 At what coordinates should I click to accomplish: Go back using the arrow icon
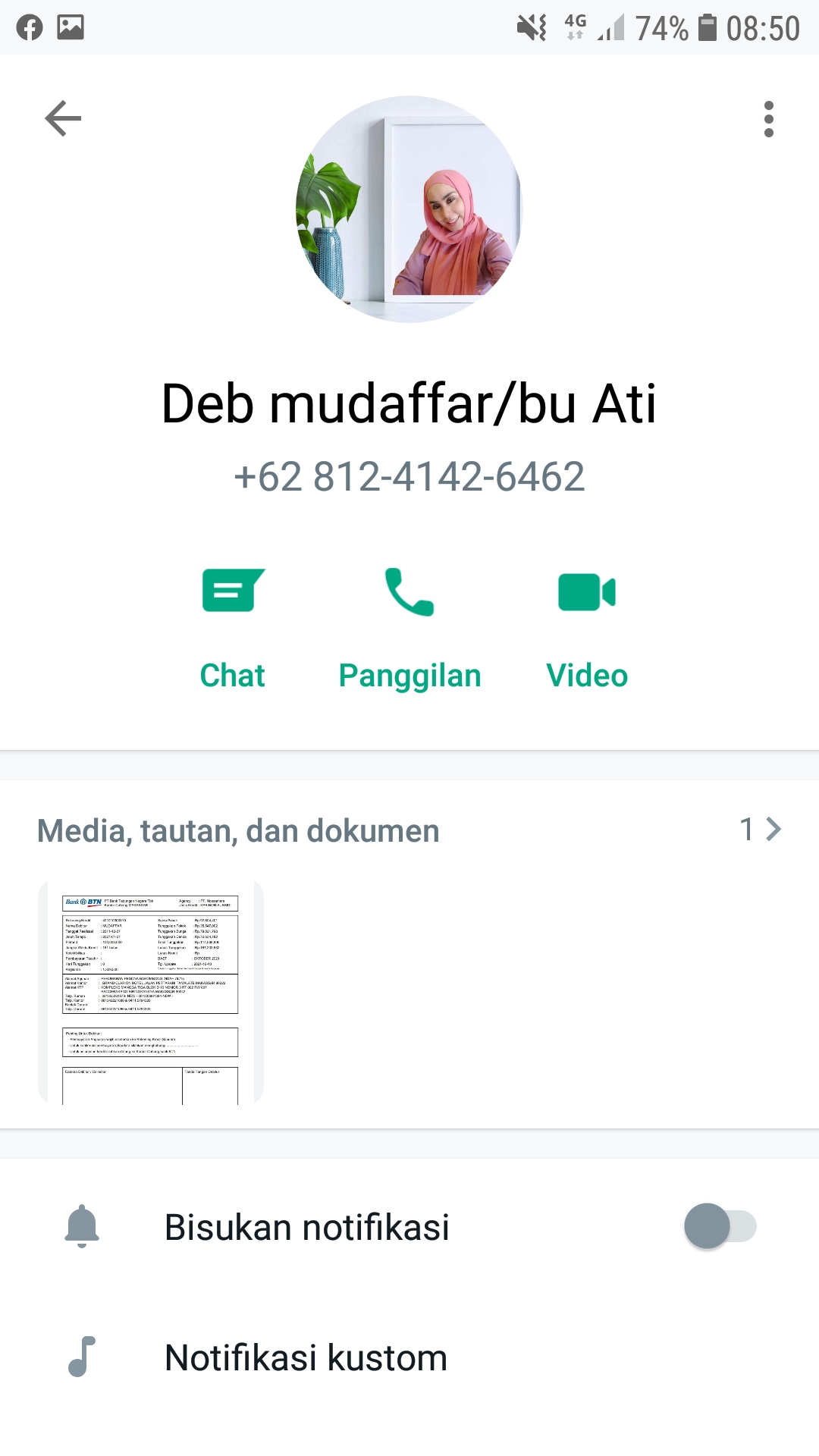pyautogui.click(x=63, y=118)
